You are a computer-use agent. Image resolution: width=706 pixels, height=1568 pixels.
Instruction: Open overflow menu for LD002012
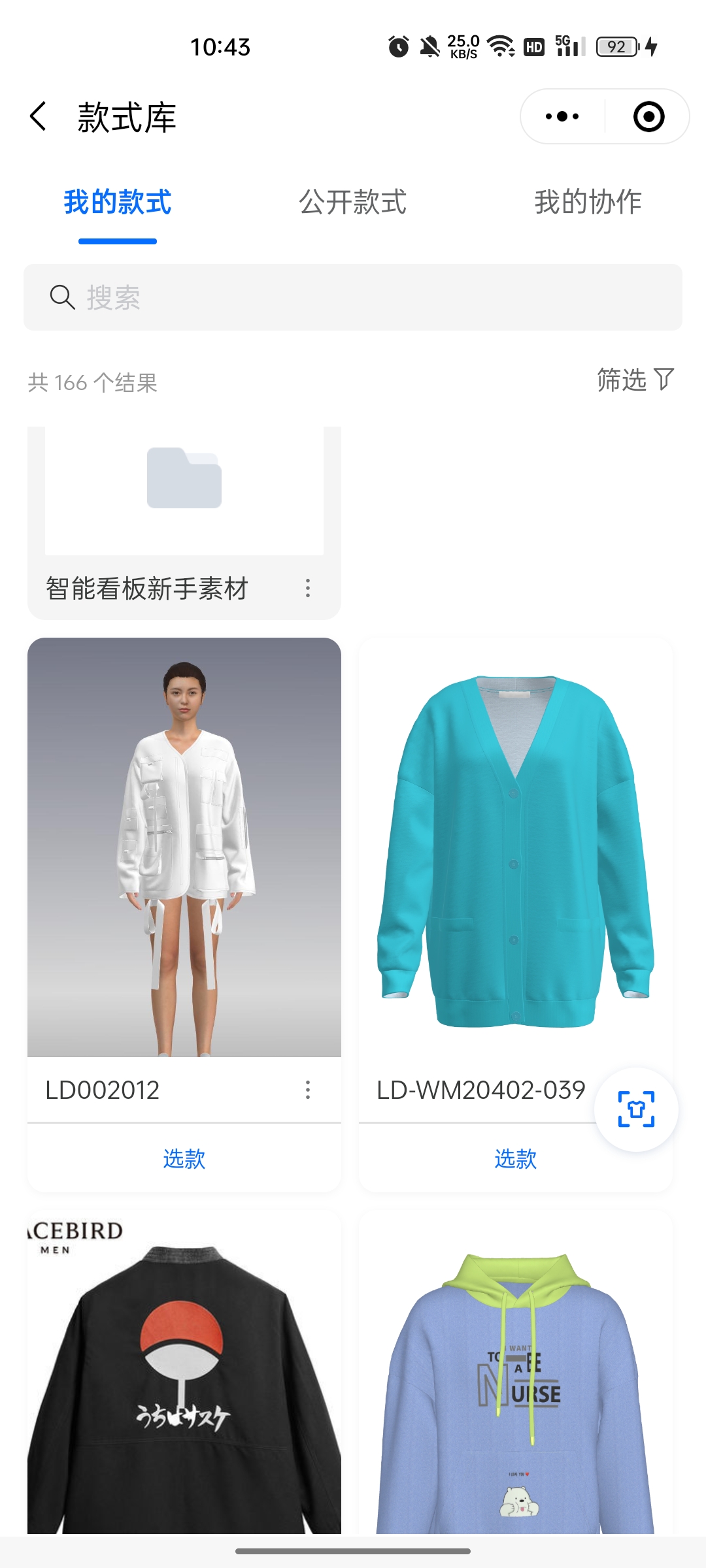308,1090
